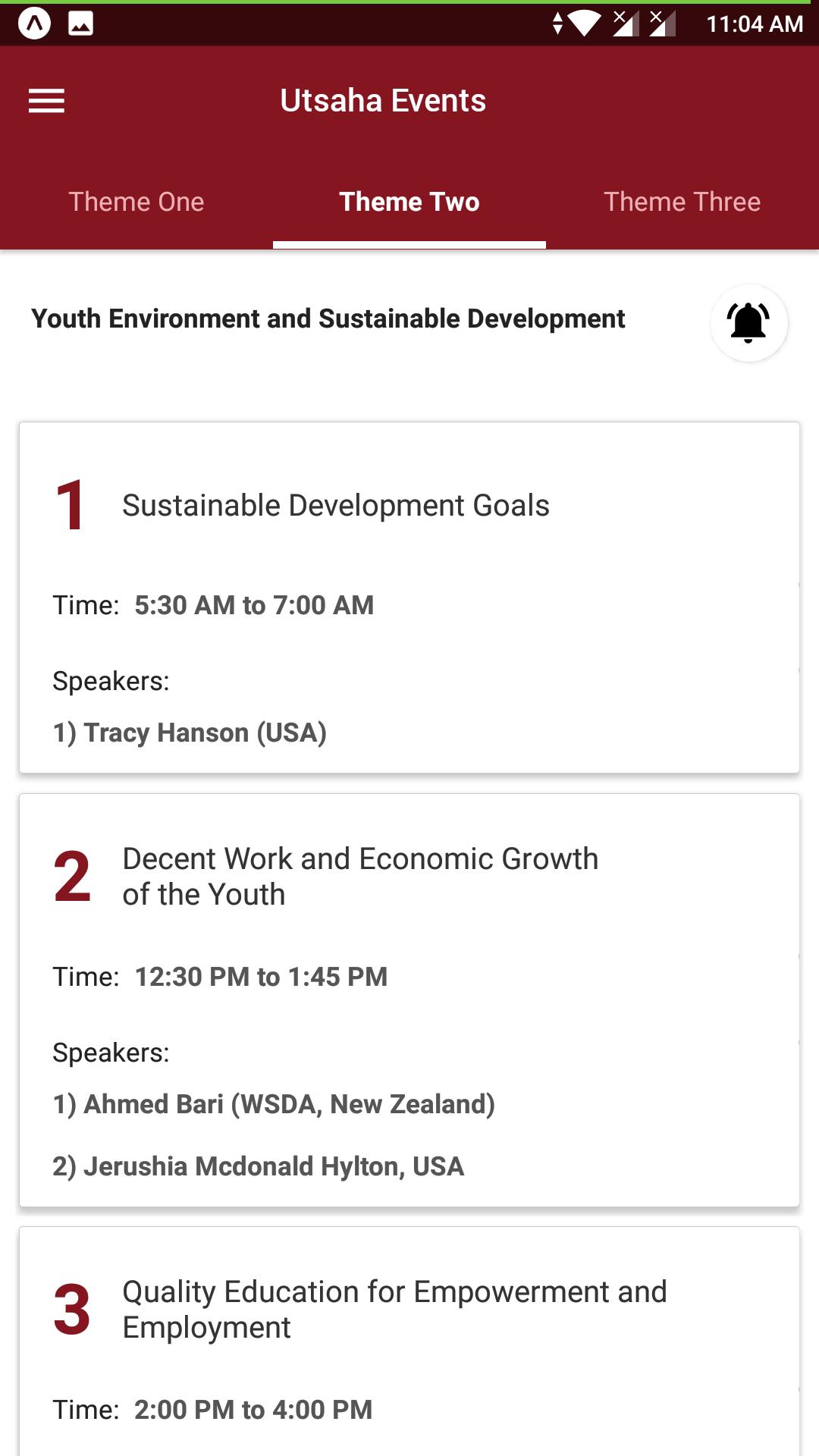Tap the Youth Environment and Sustainable Development heading

pyautogui.click(x=328, y=318)
